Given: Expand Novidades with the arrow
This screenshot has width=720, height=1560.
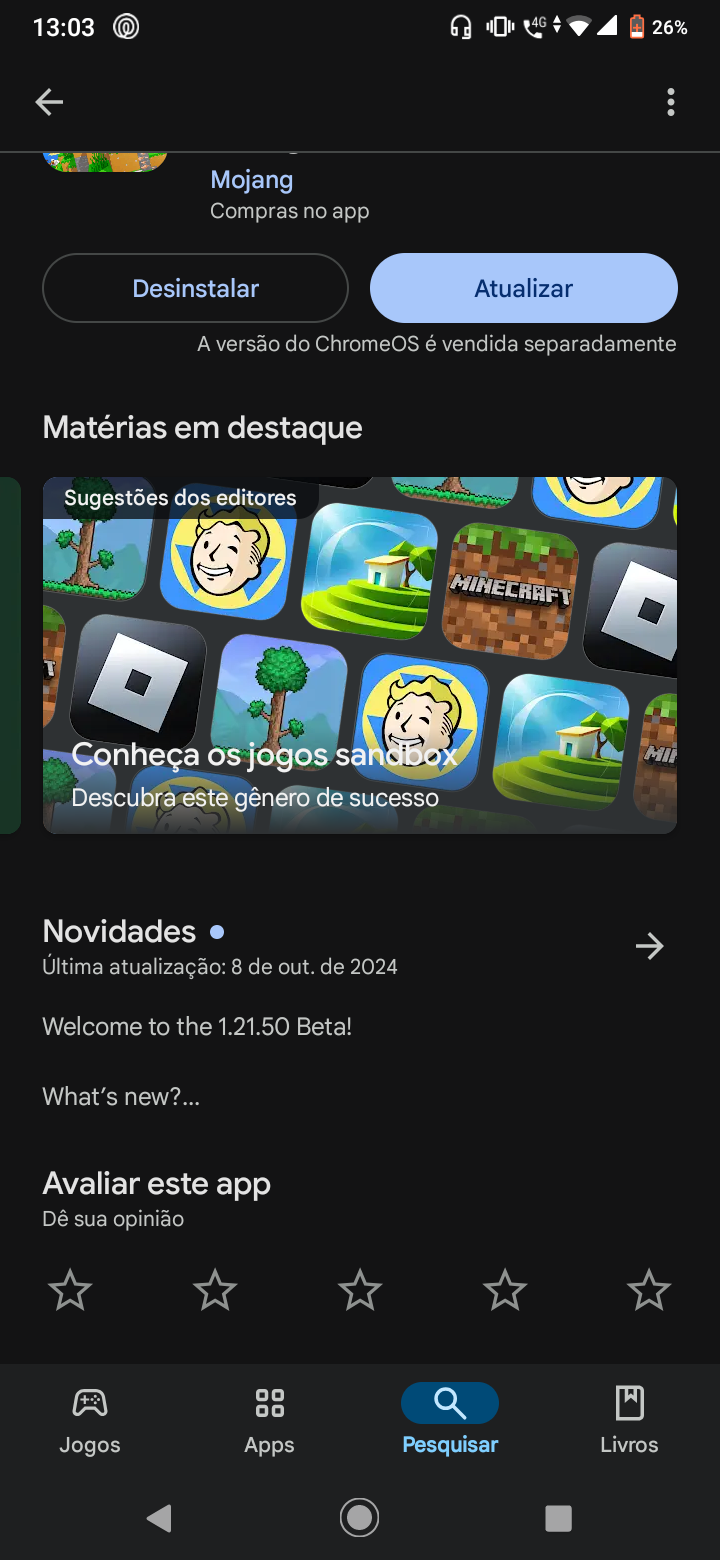Looking at the screenshot, I should click(x=649, y=946).
